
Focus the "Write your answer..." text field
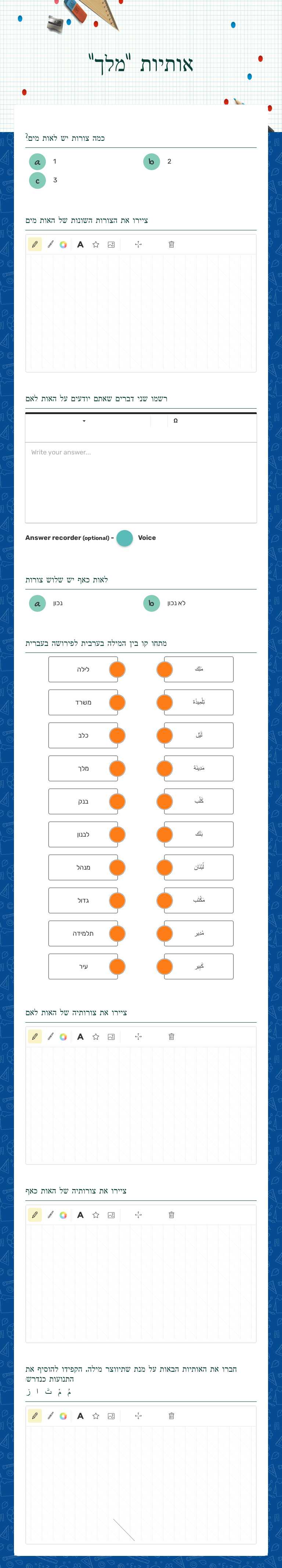(x=141, y=482)
